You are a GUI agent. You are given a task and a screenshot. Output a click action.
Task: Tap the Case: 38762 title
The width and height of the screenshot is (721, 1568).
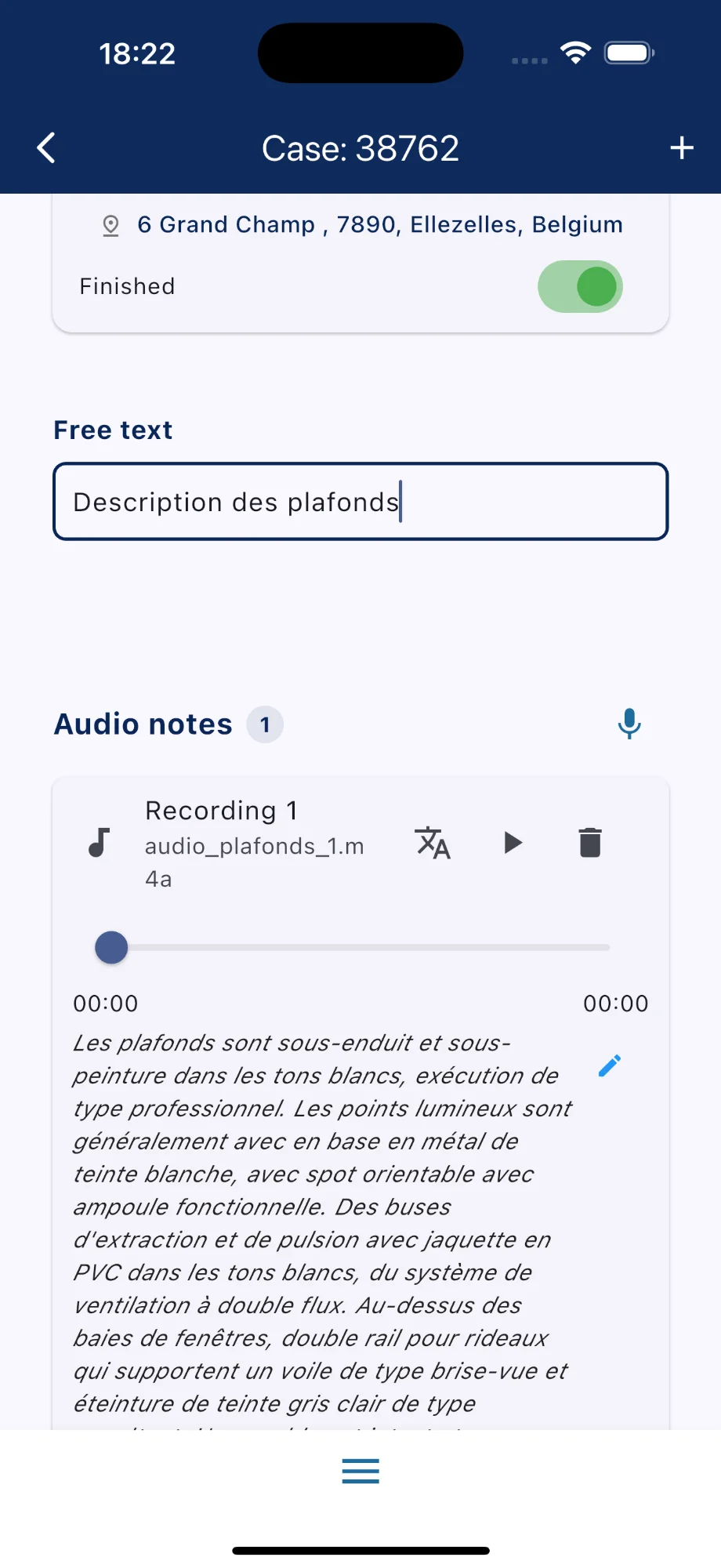(x=360, y=147)
